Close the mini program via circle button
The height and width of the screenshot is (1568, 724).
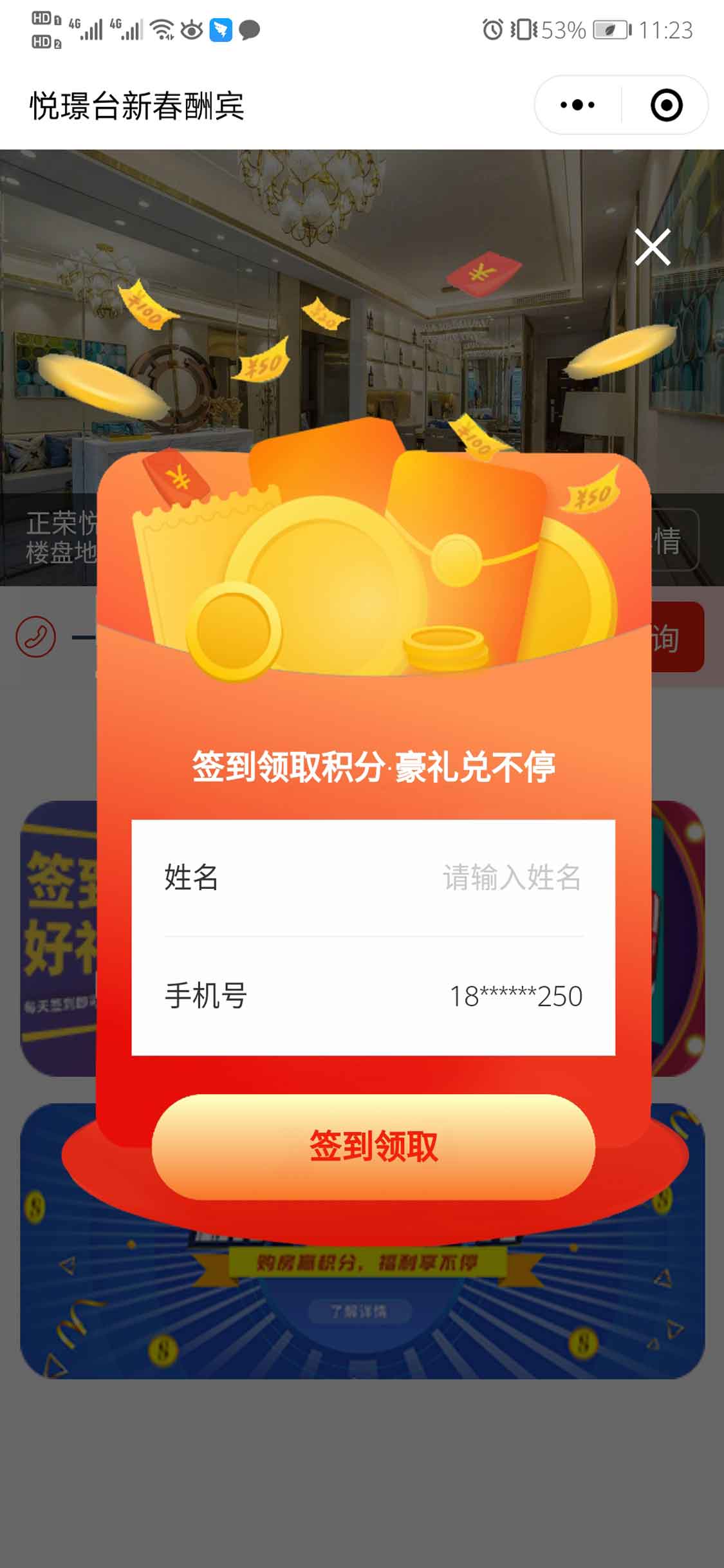pyautogui.click(x=666, y=105)
